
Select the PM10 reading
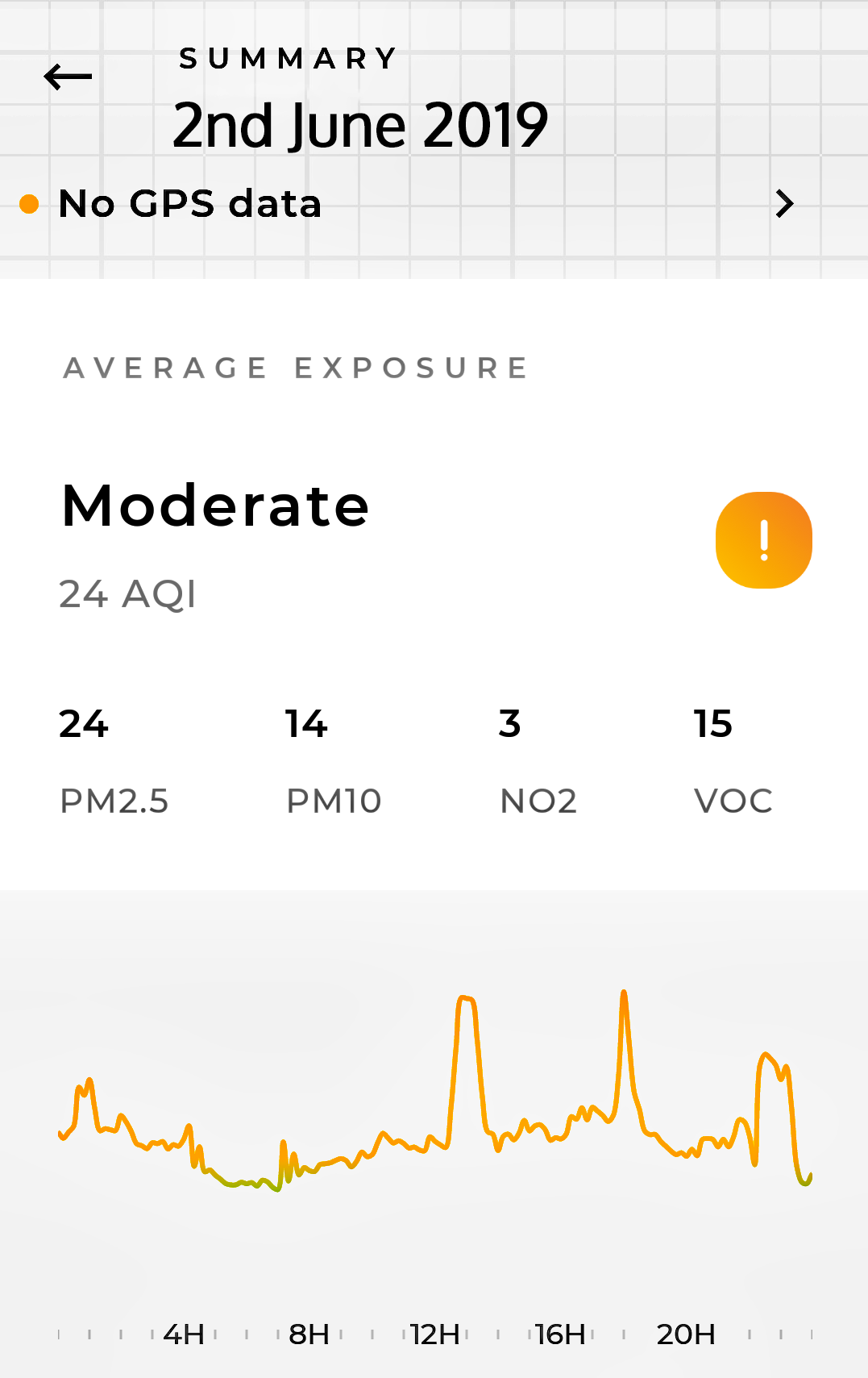coord(333,760)
